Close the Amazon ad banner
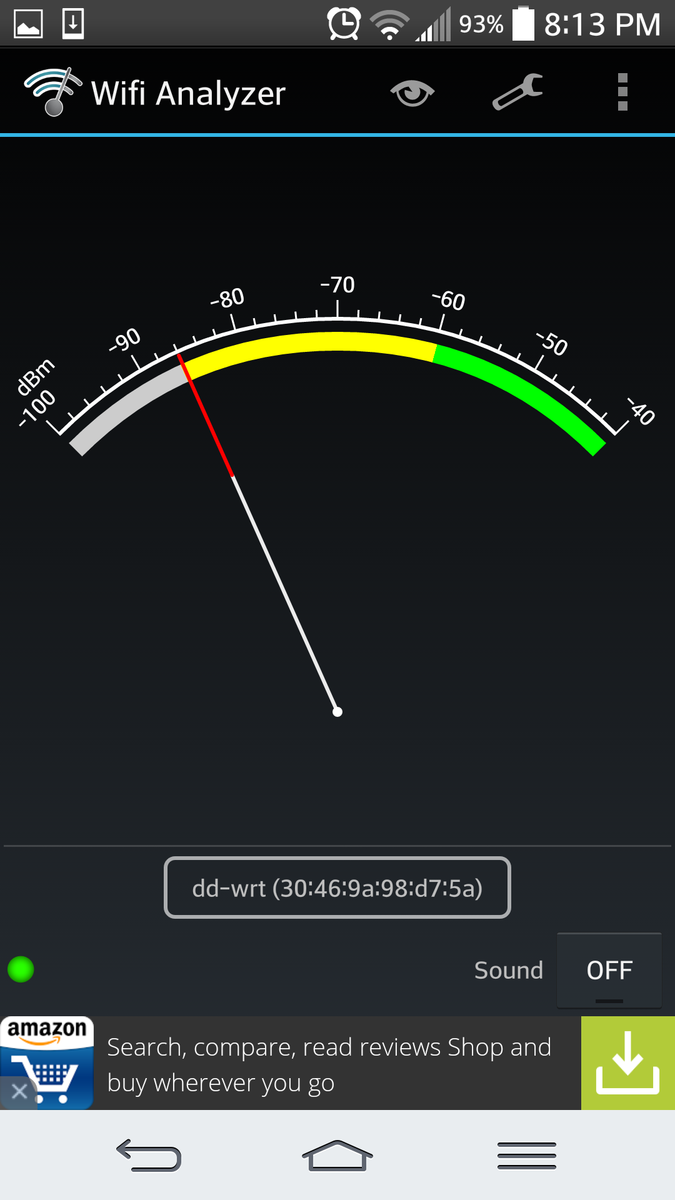 click(x=18, y=1092)
